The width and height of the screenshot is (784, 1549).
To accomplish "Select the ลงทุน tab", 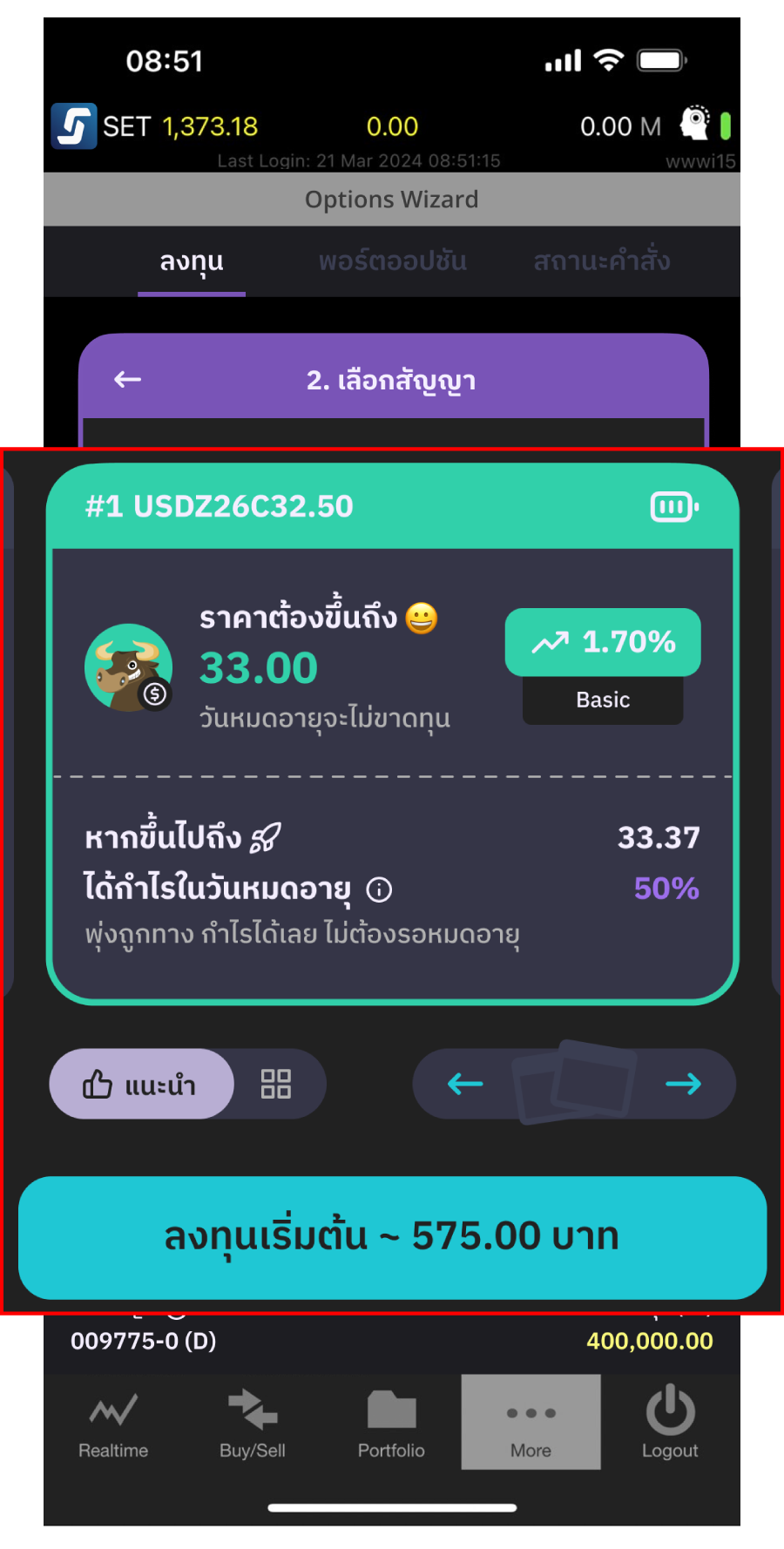I will (x=191, y=261).
